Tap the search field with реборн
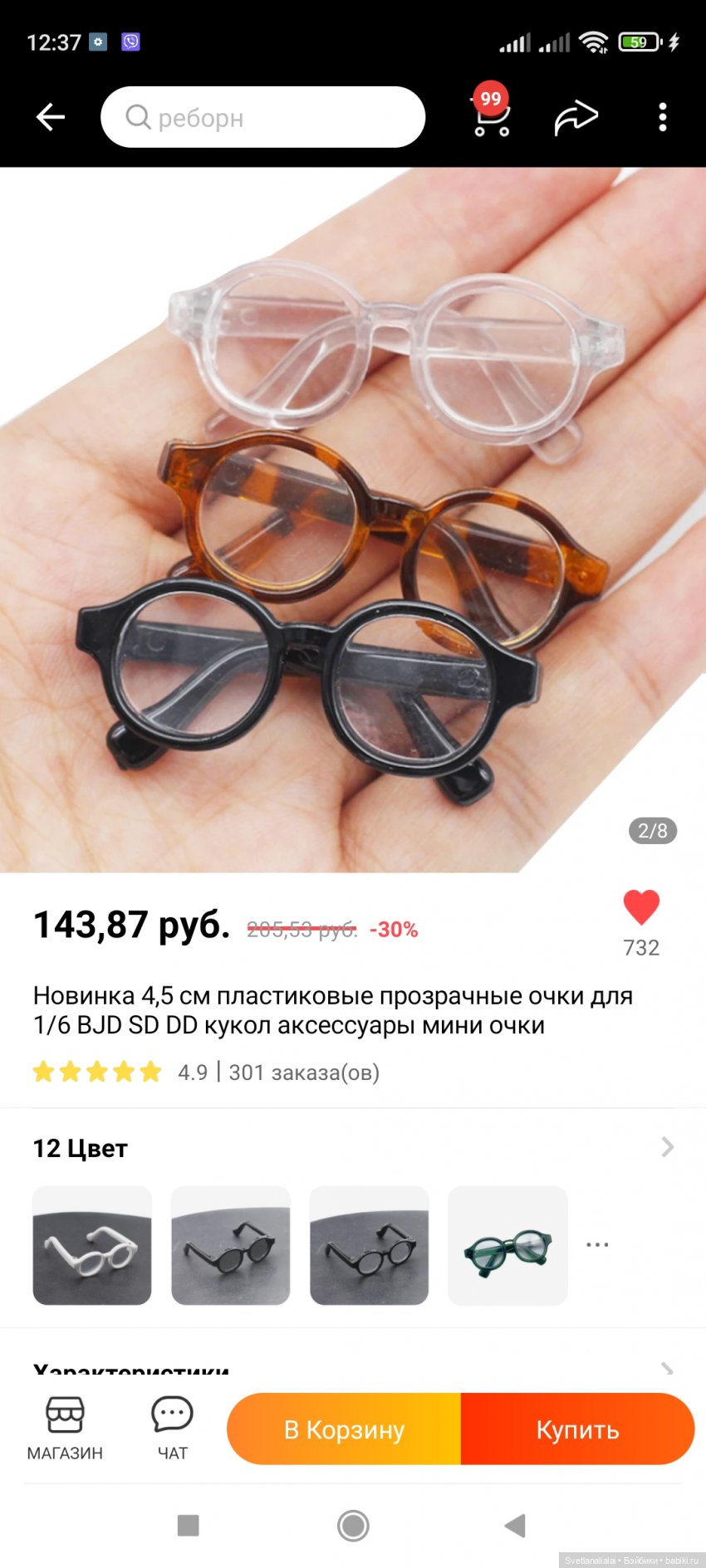 point(262,117)
